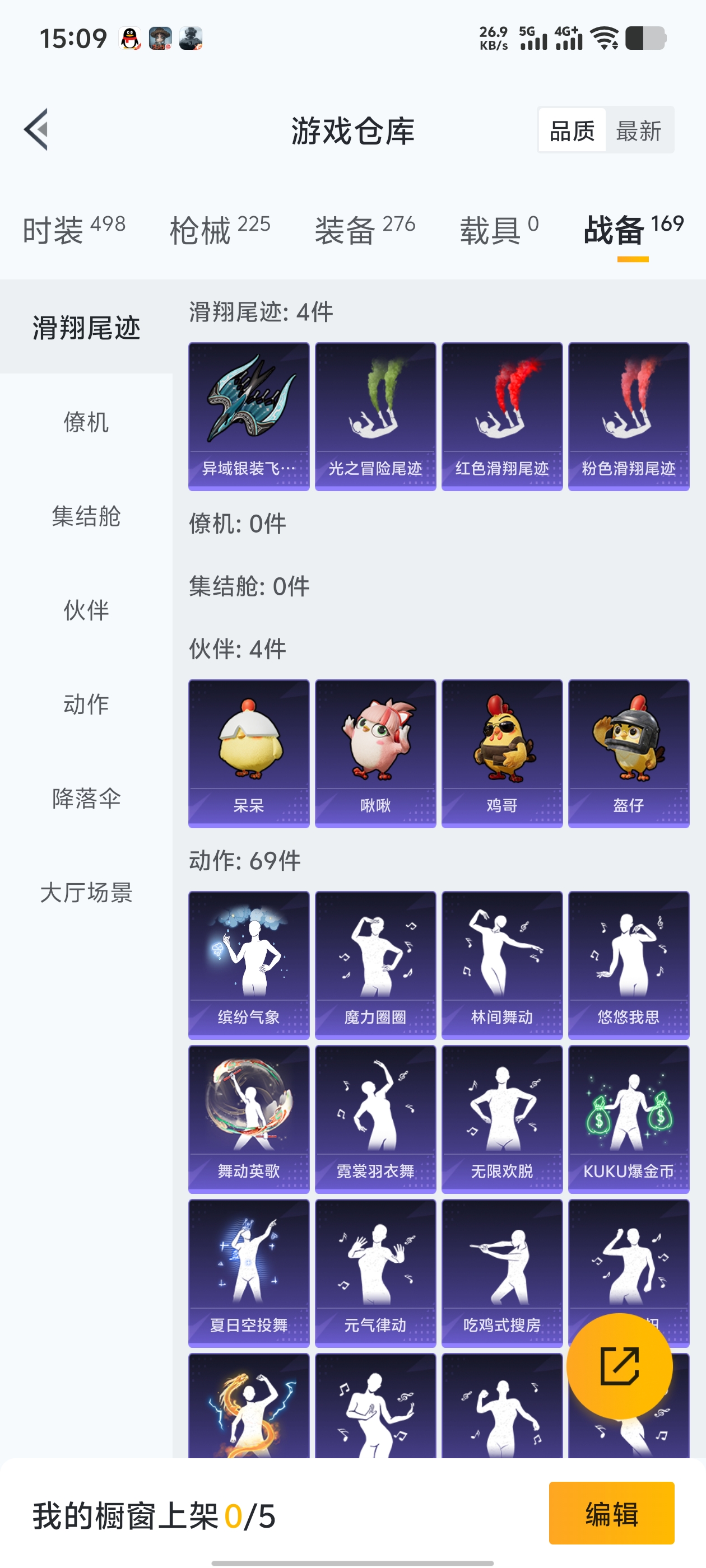Open the 动作 sidebar category

coord(86,705)
